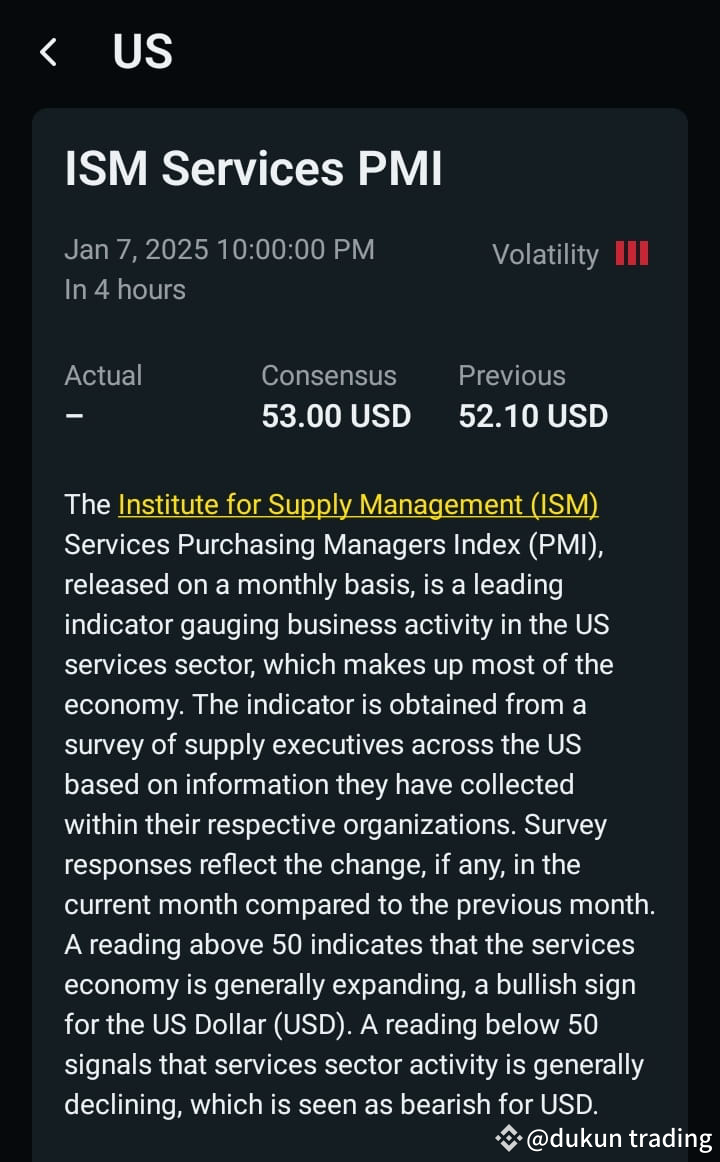Select the Consensus value 53.00 USD
The image size is (720, 1162).
click(336, 416)
